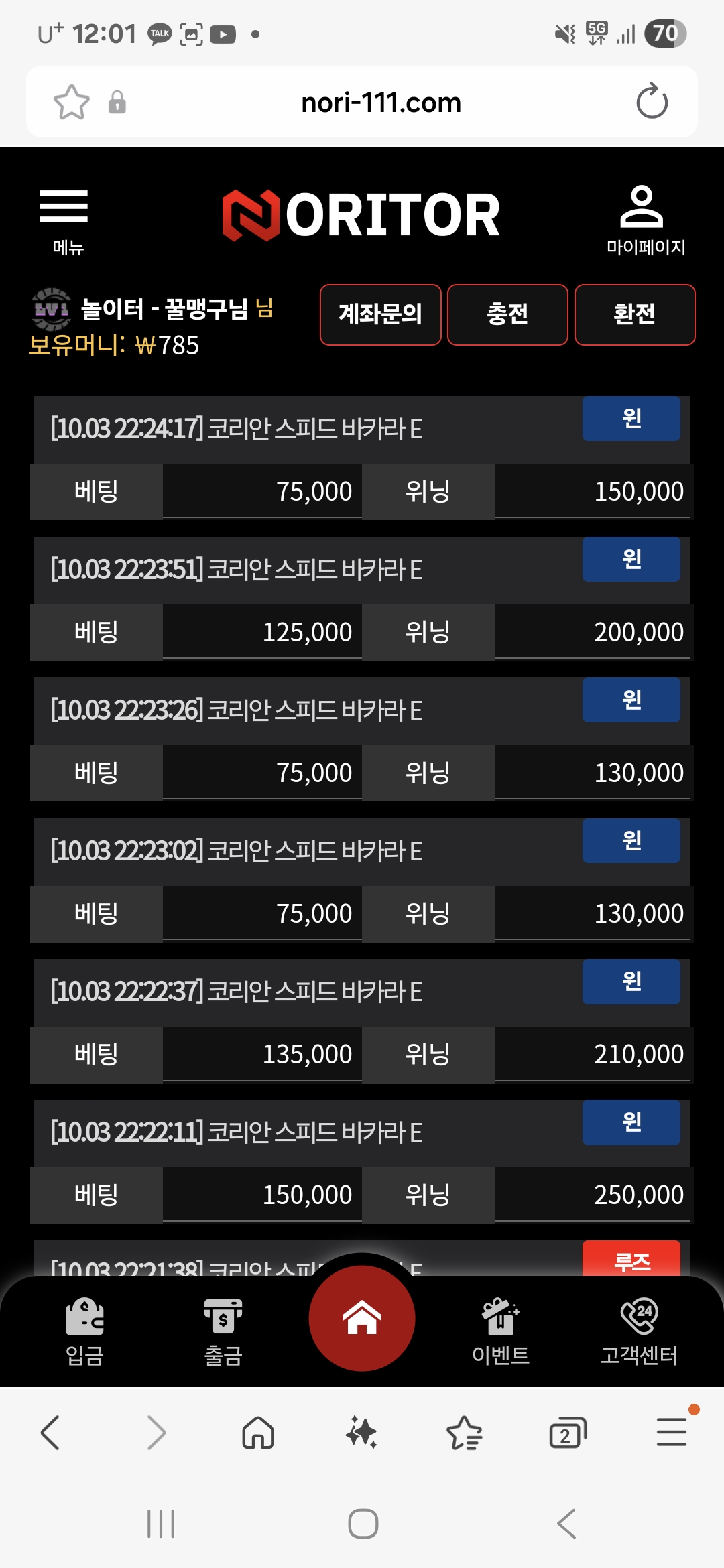
Task: Show recent apps from system navigation bar
Action: [161, 1524]
